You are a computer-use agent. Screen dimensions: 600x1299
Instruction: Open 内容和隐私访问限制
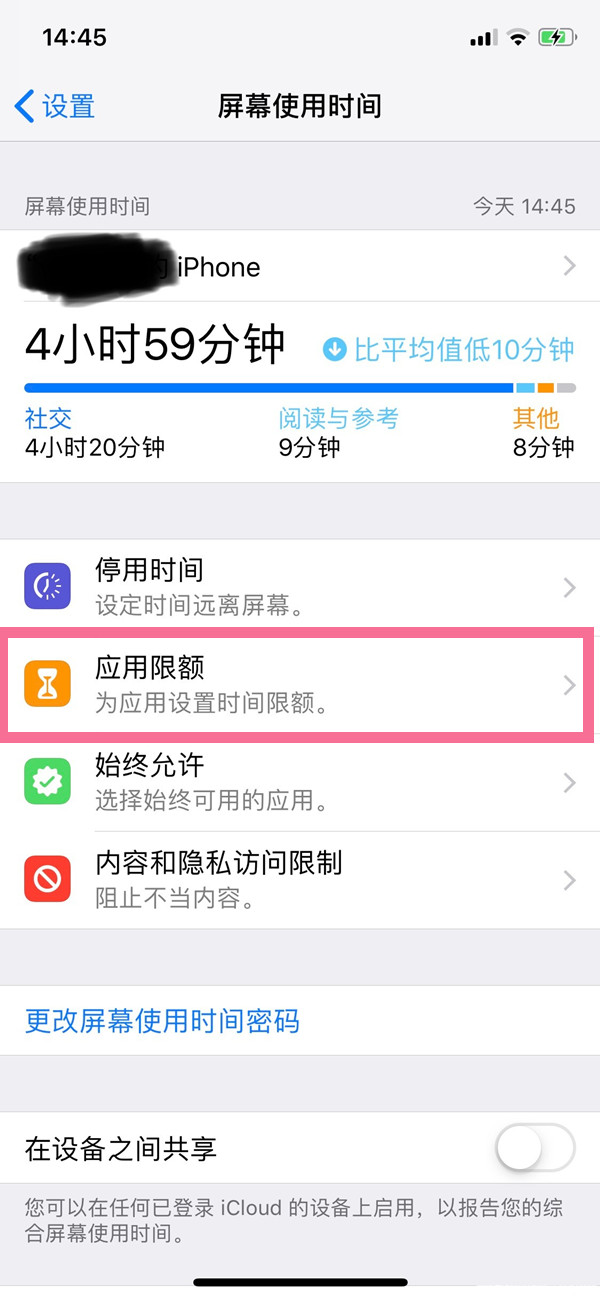click(x=300, y=879)
